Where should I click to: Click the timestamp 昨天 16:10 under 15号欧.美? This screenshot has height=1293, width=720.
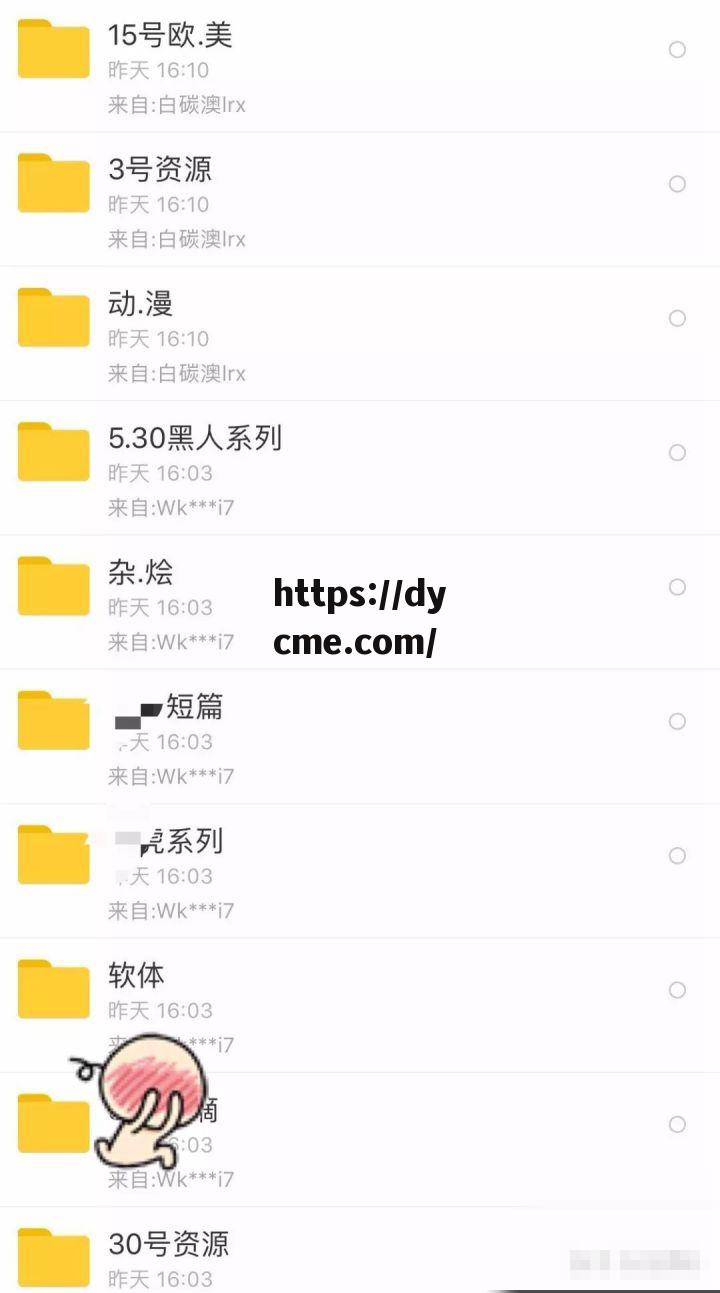click(x=160, y=70)
